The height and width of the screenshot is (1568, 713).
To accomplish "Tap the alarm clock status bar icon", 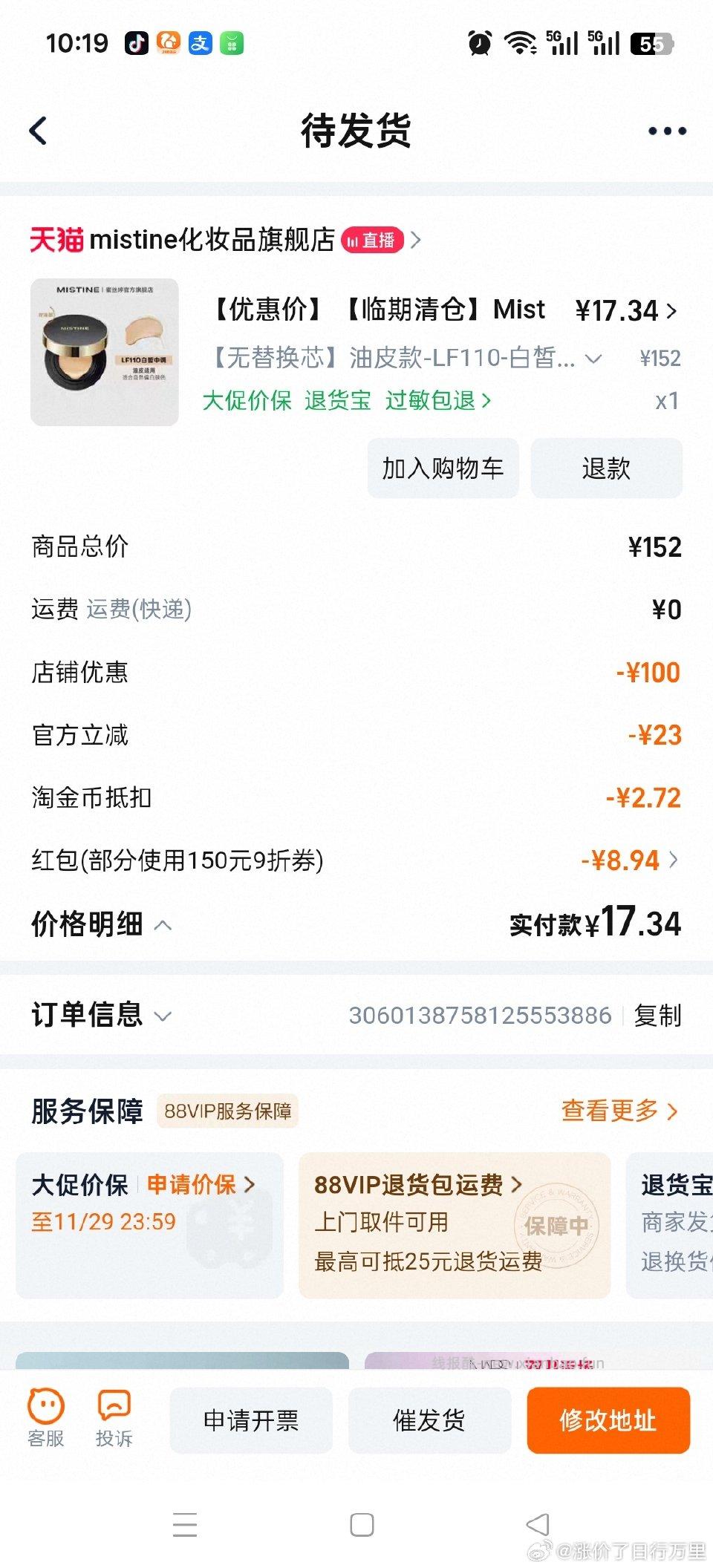I will (x=478, y=43).
